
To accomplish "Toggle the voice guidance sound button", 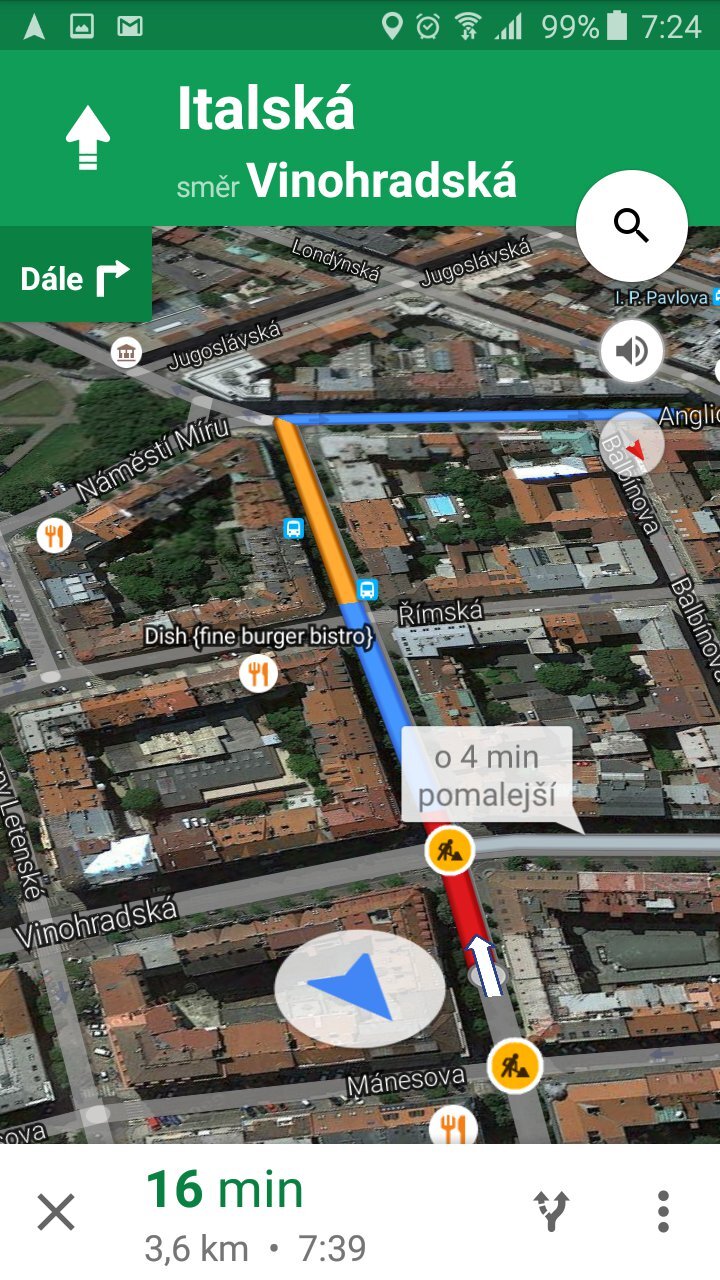I will click(x=632, y=351).
